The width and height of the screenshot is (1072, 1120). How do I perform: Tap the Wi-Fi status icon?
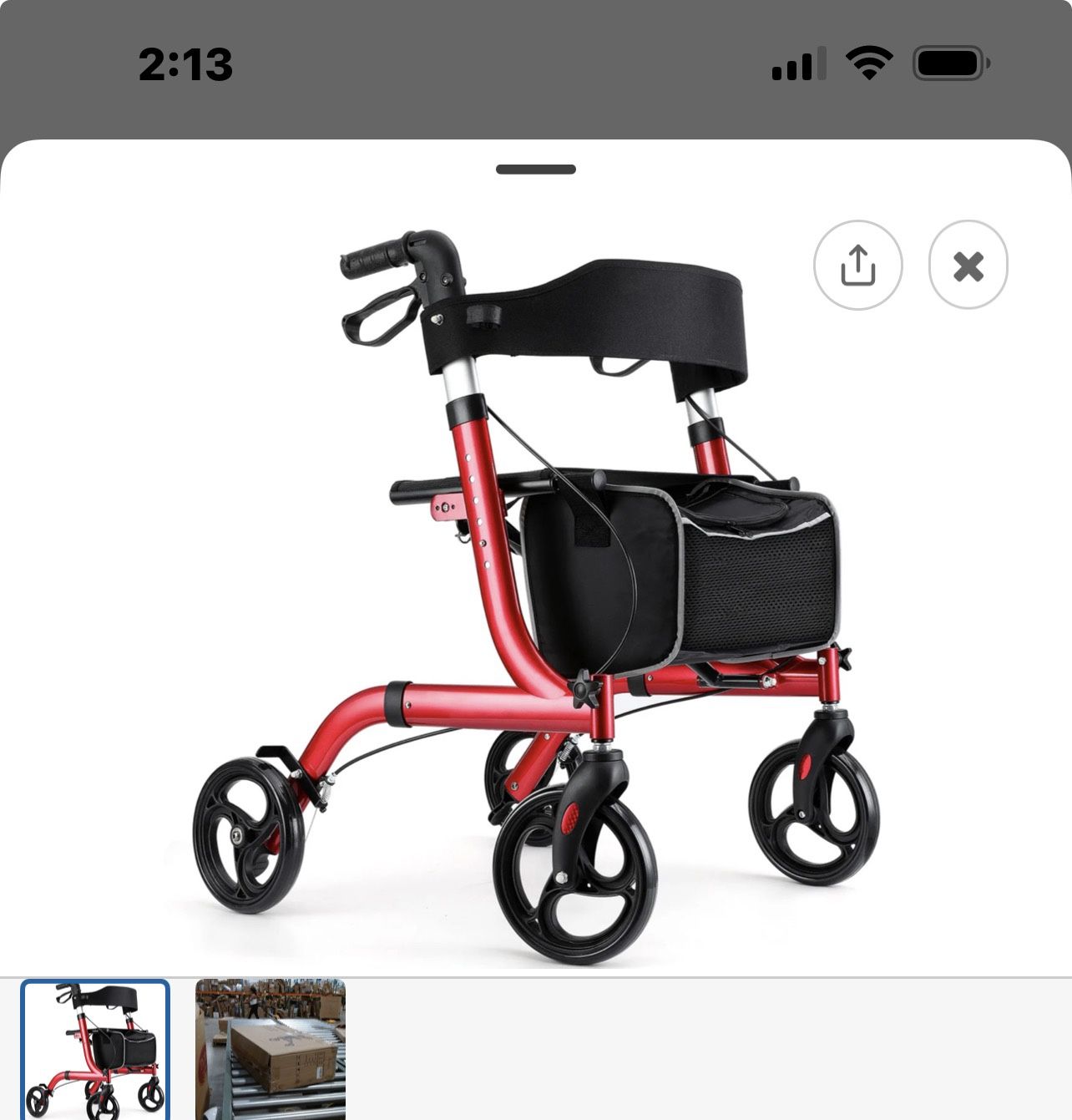868,59
